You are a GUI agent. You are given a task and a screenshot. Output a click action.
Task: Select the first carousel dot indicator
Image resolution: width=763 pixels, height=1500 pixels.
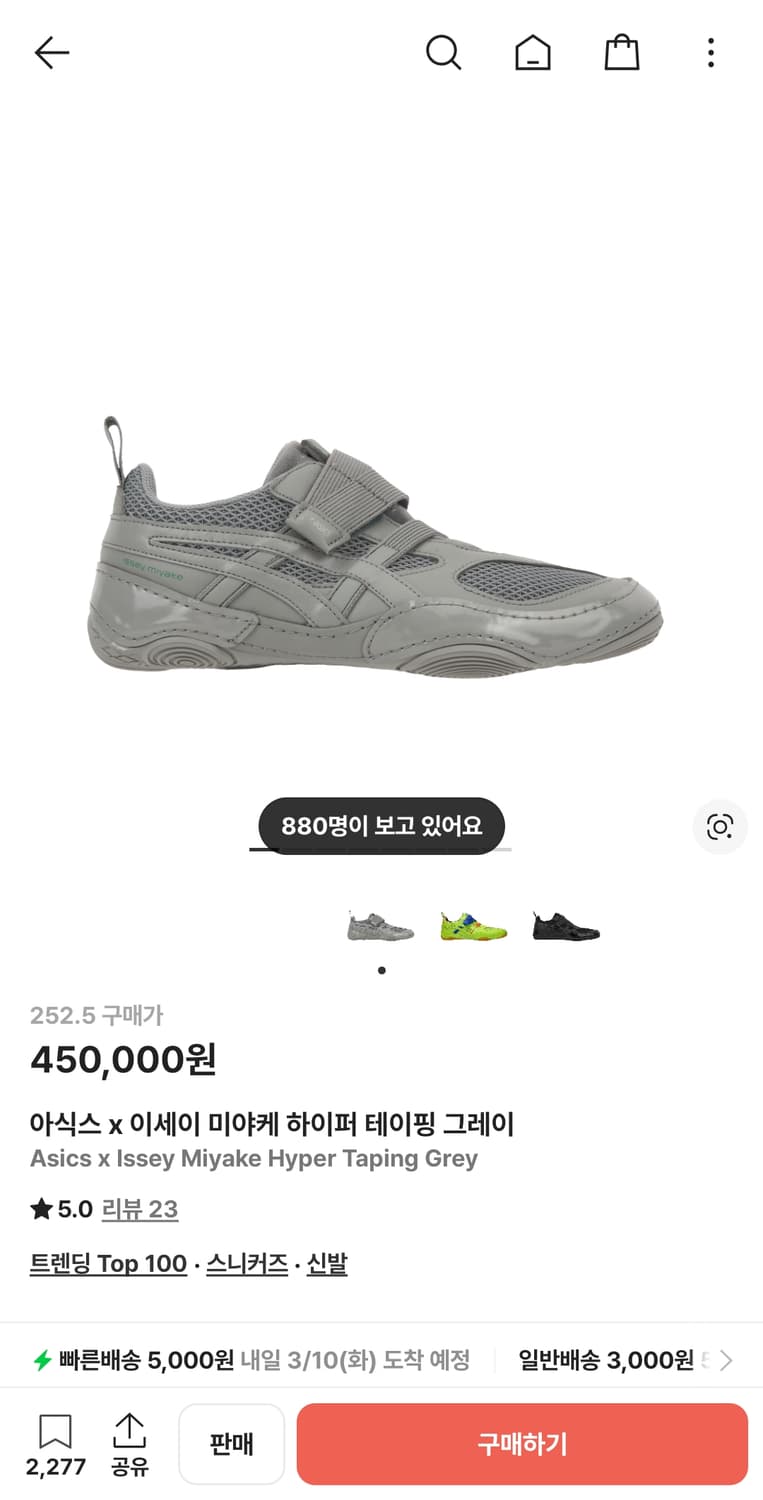(x=381, y=969)
